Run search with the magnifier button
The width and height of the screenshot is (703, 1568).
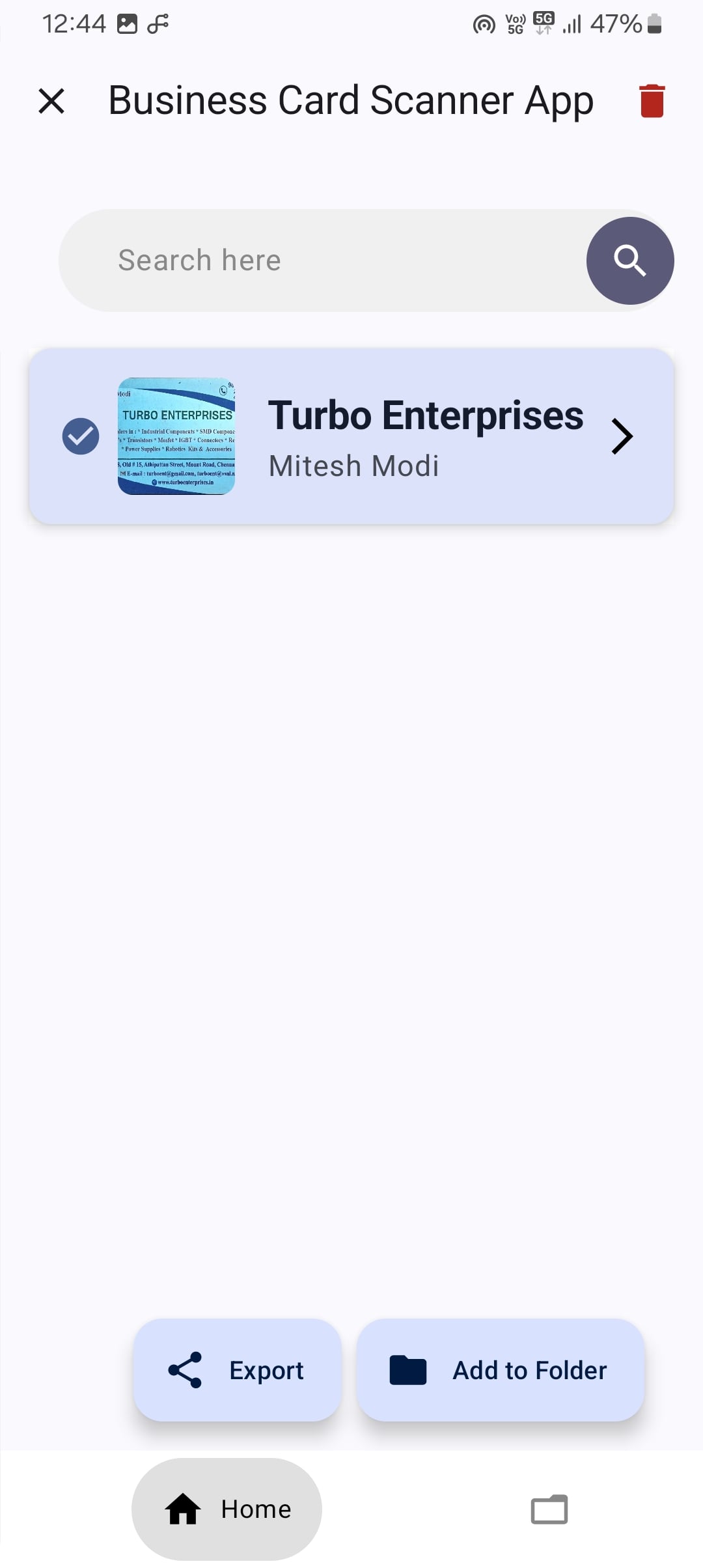[629, 260]
